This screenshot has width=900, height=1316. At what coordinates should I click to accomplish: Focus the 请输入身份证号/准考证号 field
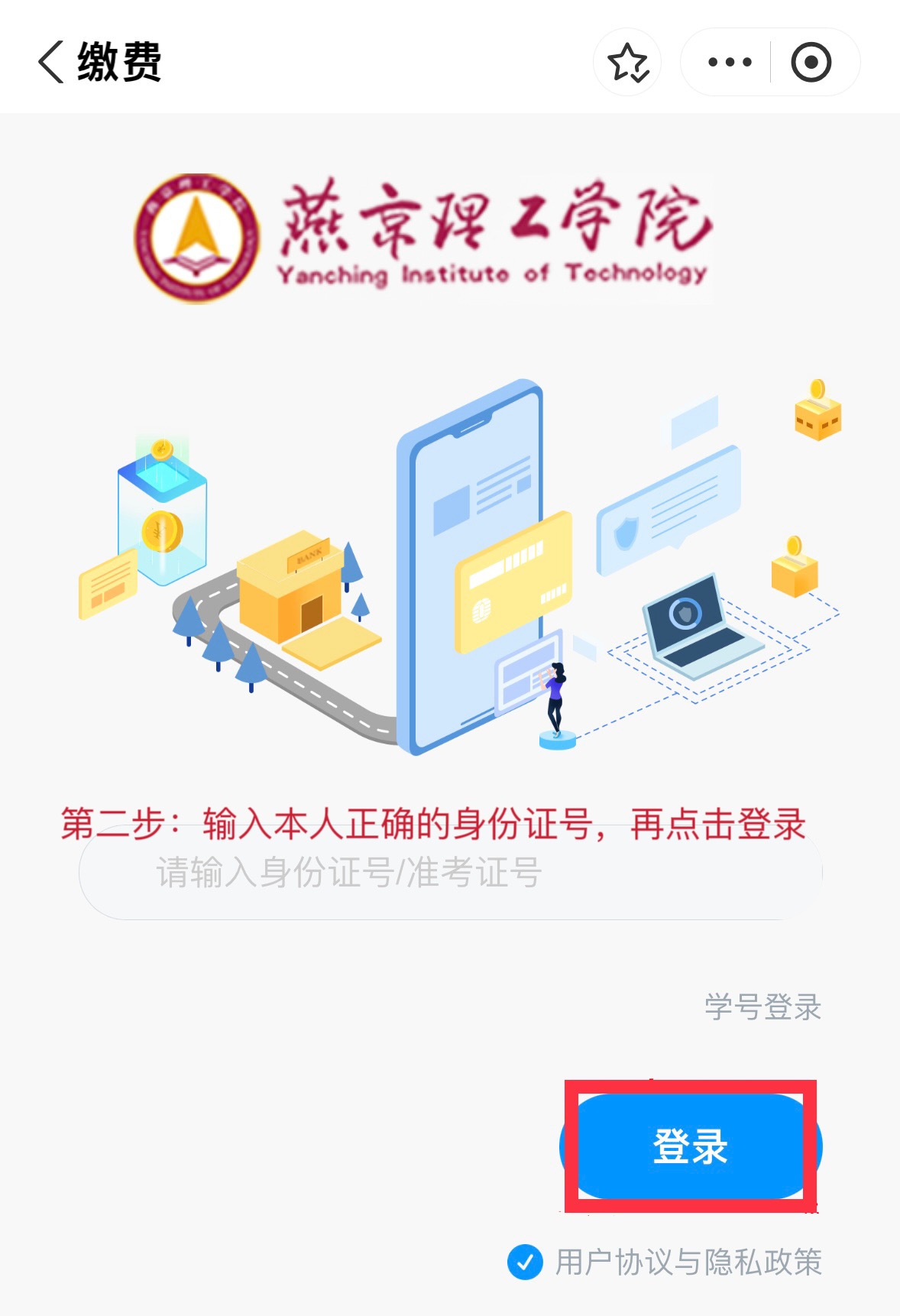click(451, 873)
